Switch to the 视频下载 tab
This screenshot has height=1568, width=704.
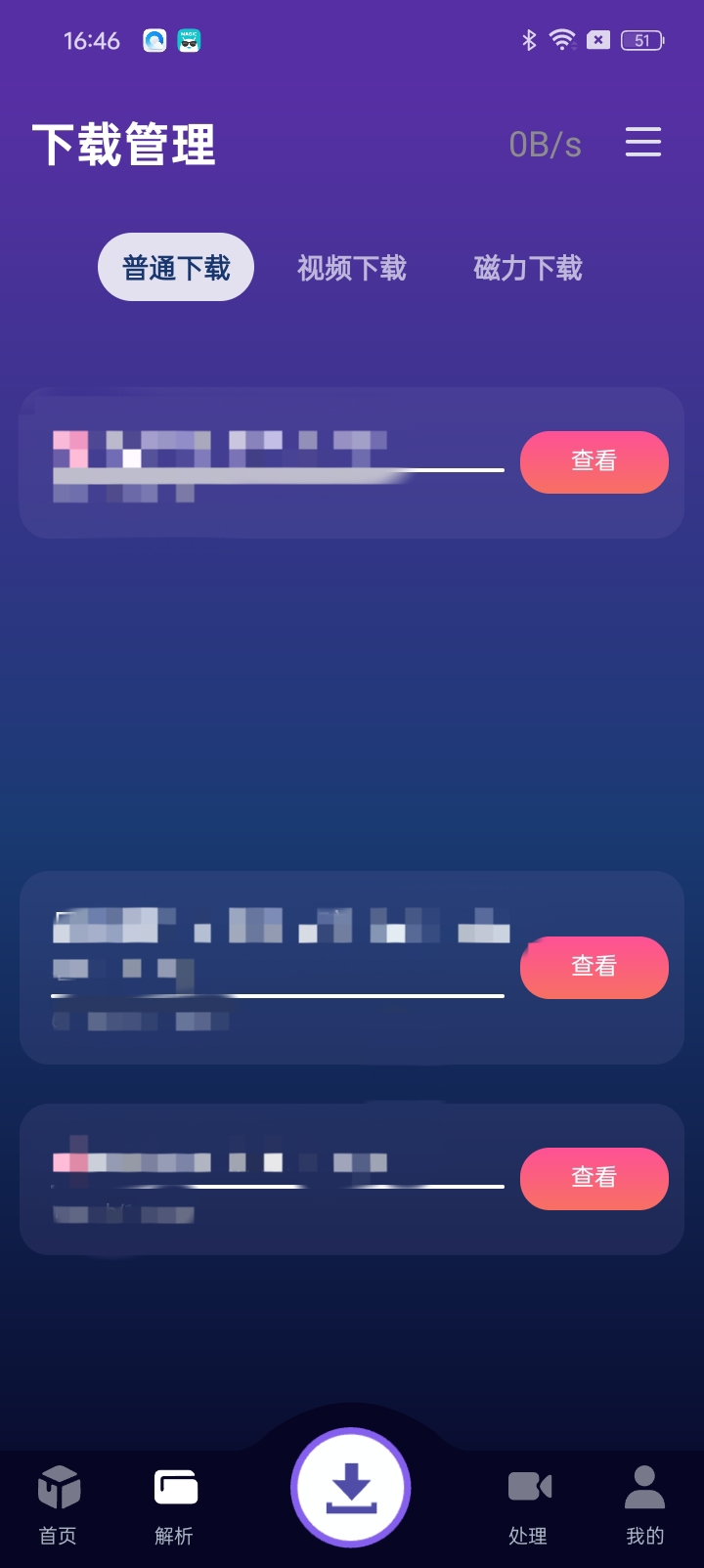pyautogui.click(x=352, y=268)
